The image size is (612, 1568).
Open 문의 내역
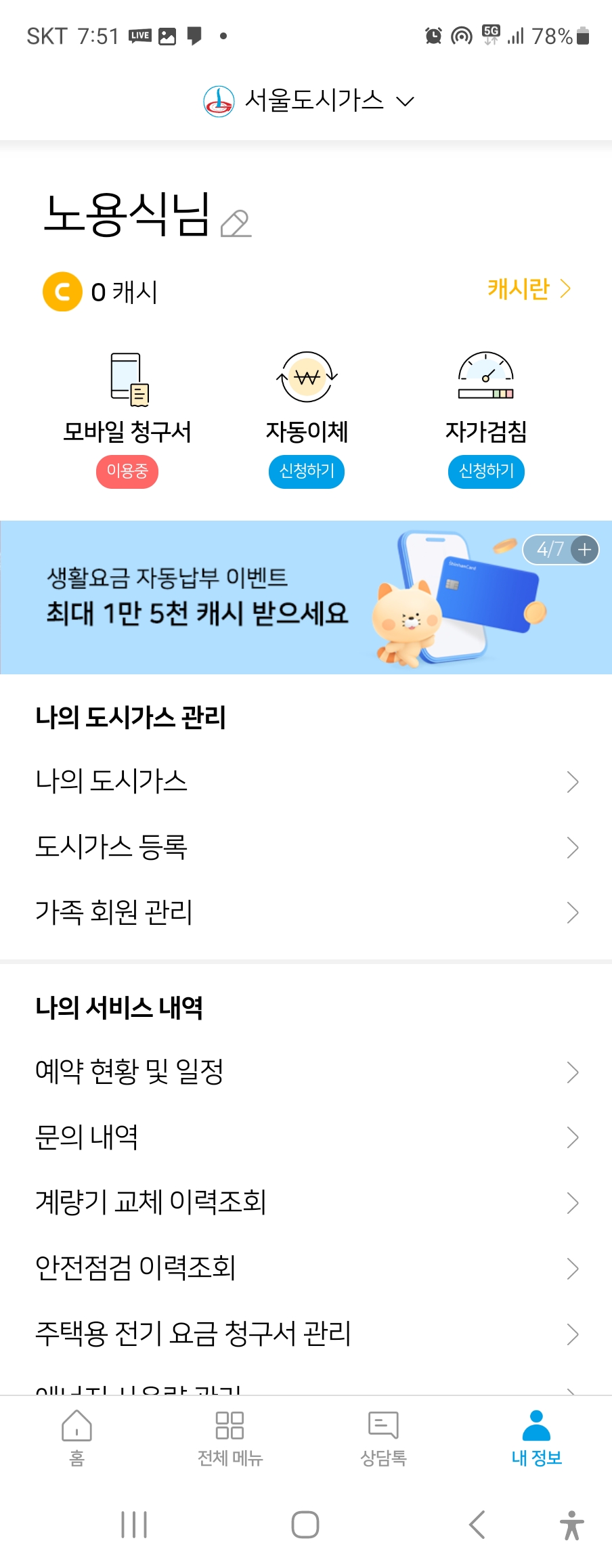tap(306, 1137)
